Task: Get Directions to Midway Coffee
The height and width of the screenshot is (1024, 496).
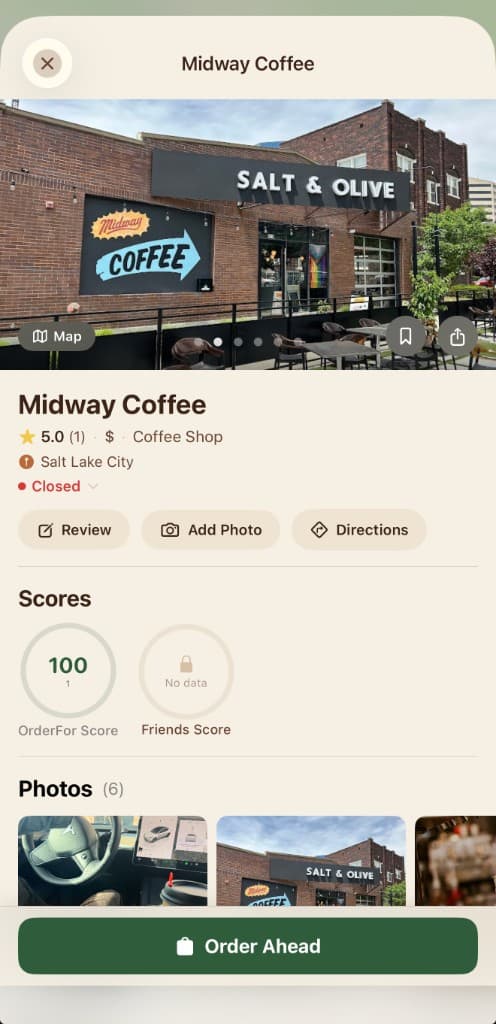Action: point(359,530)
